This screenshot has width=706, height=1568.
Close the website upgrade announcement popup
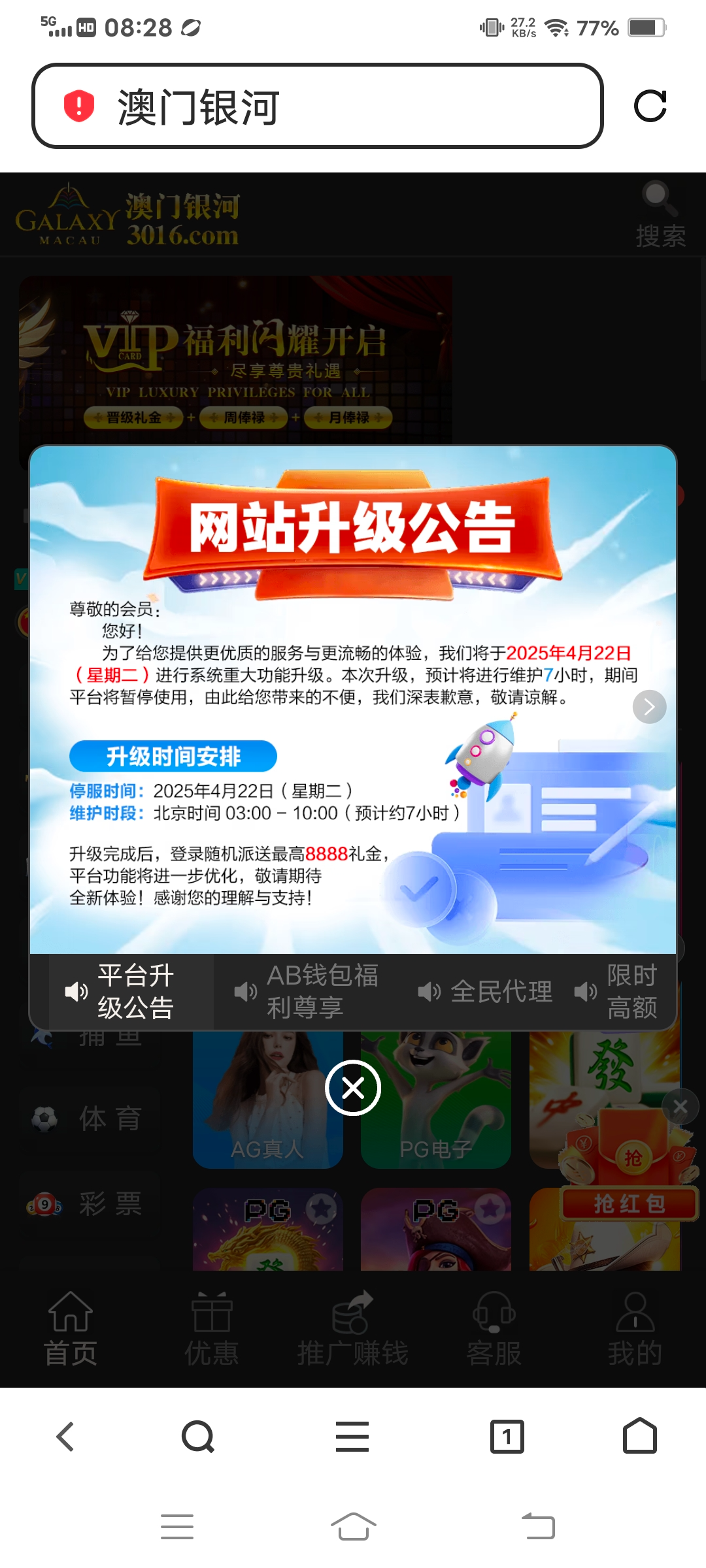click(353, 1088)
